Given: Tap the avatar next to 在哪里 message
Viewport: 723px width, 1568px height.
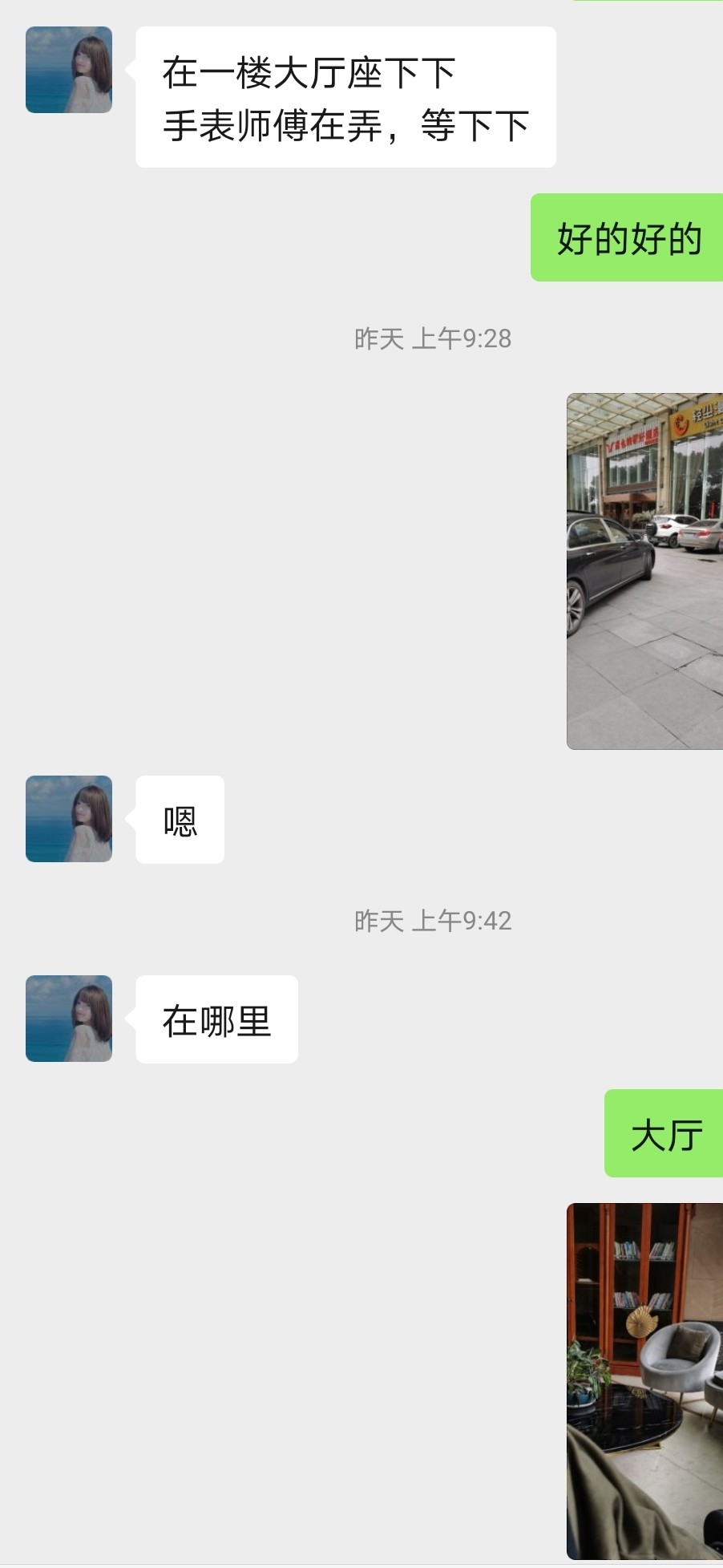Looking at the screenshot, I should 68,1019.
